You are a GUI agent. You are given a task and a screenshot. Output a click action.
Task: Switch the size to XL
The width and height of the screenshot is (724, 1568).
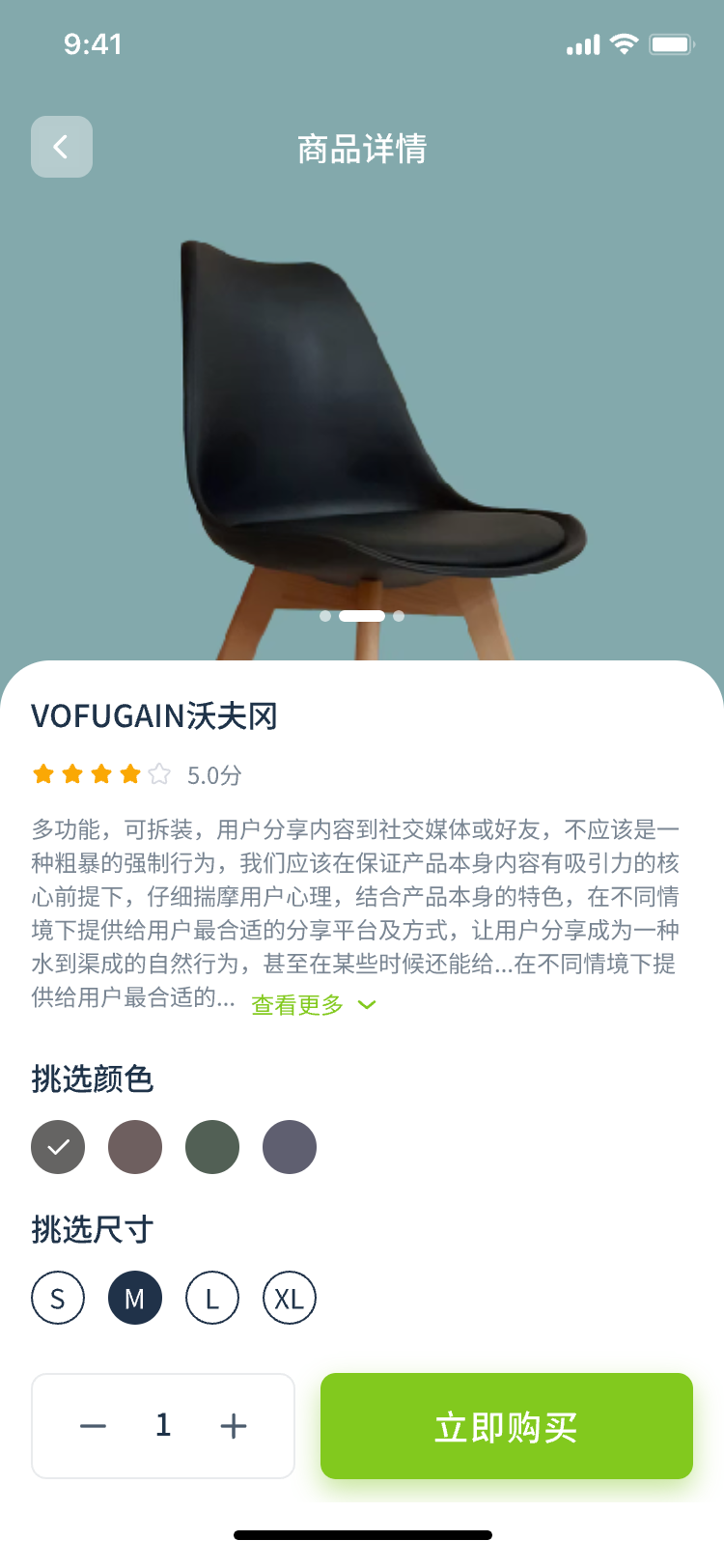(290, 1299)
